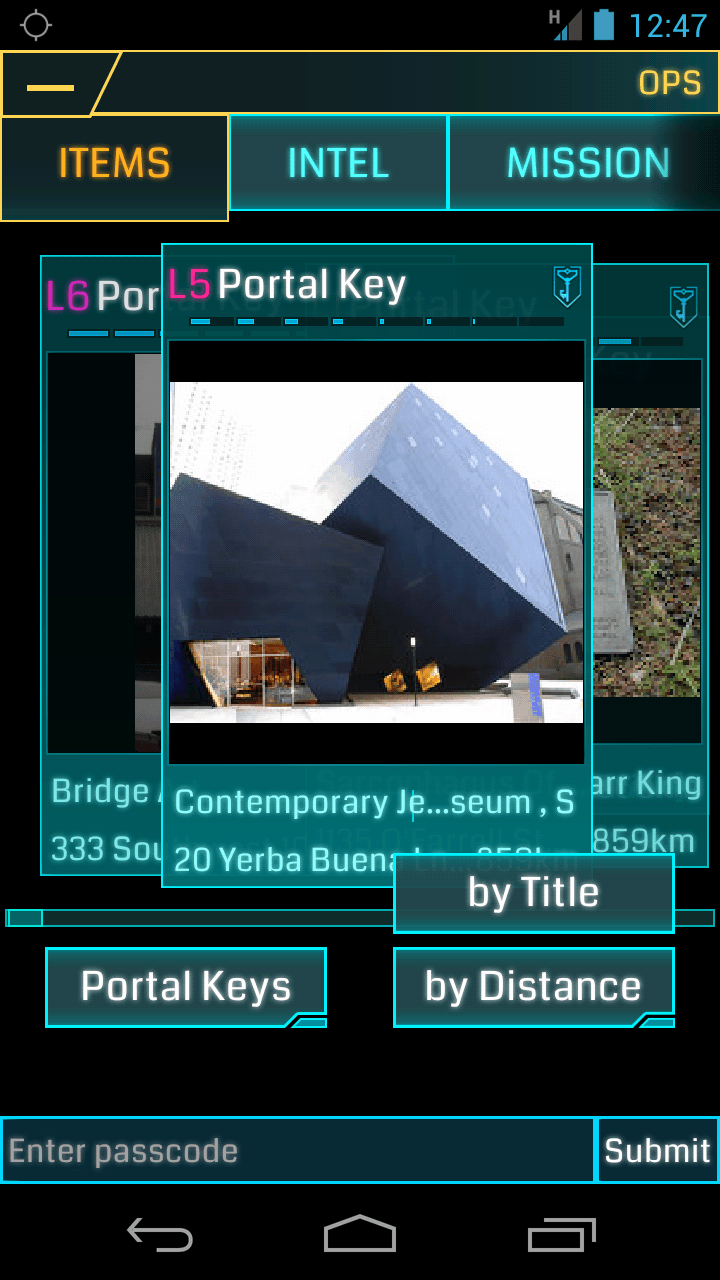Open the by Distance sort dropdown
Screen dimensions: 720x1280
click(533, 987)
